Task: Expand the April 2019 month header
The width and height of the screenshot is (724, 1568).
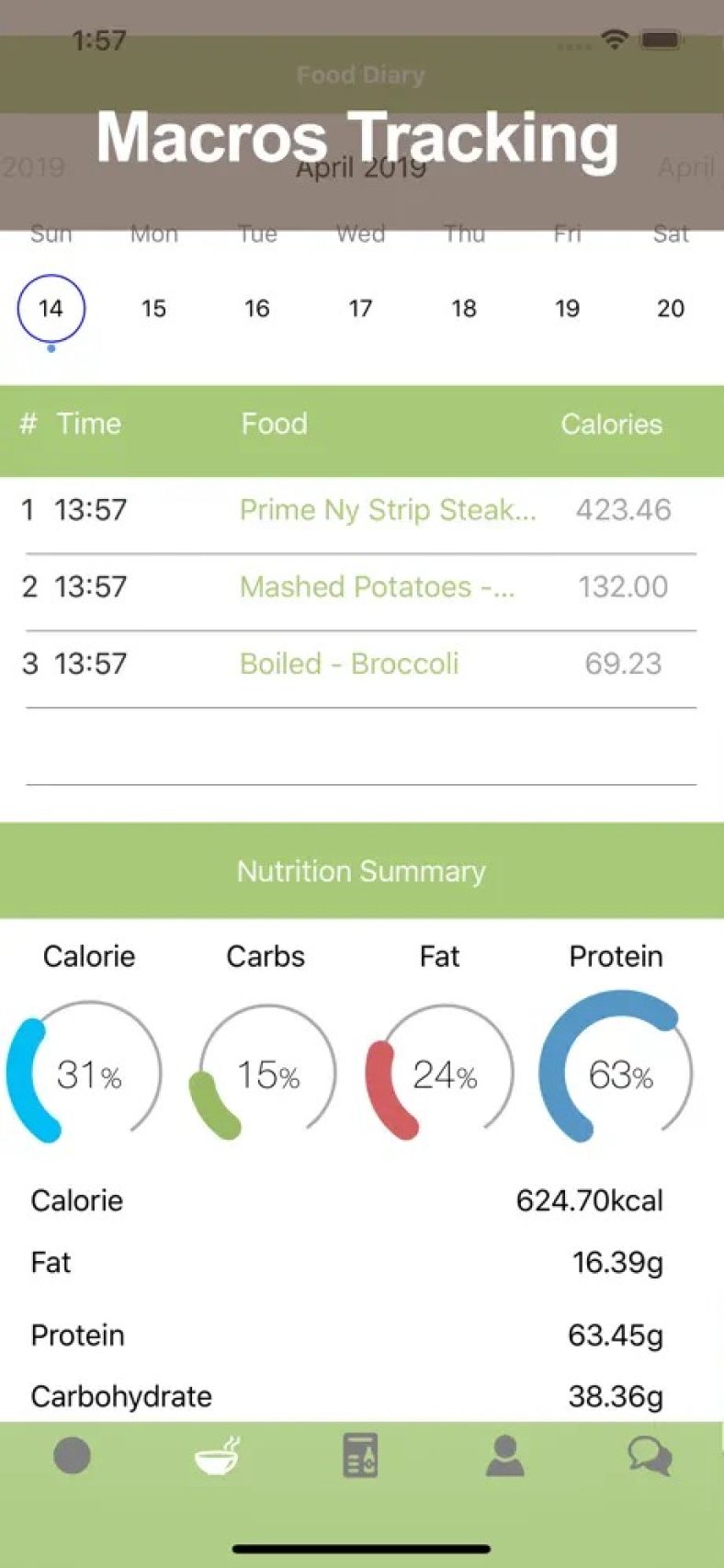Action: (x=361, y=167)
